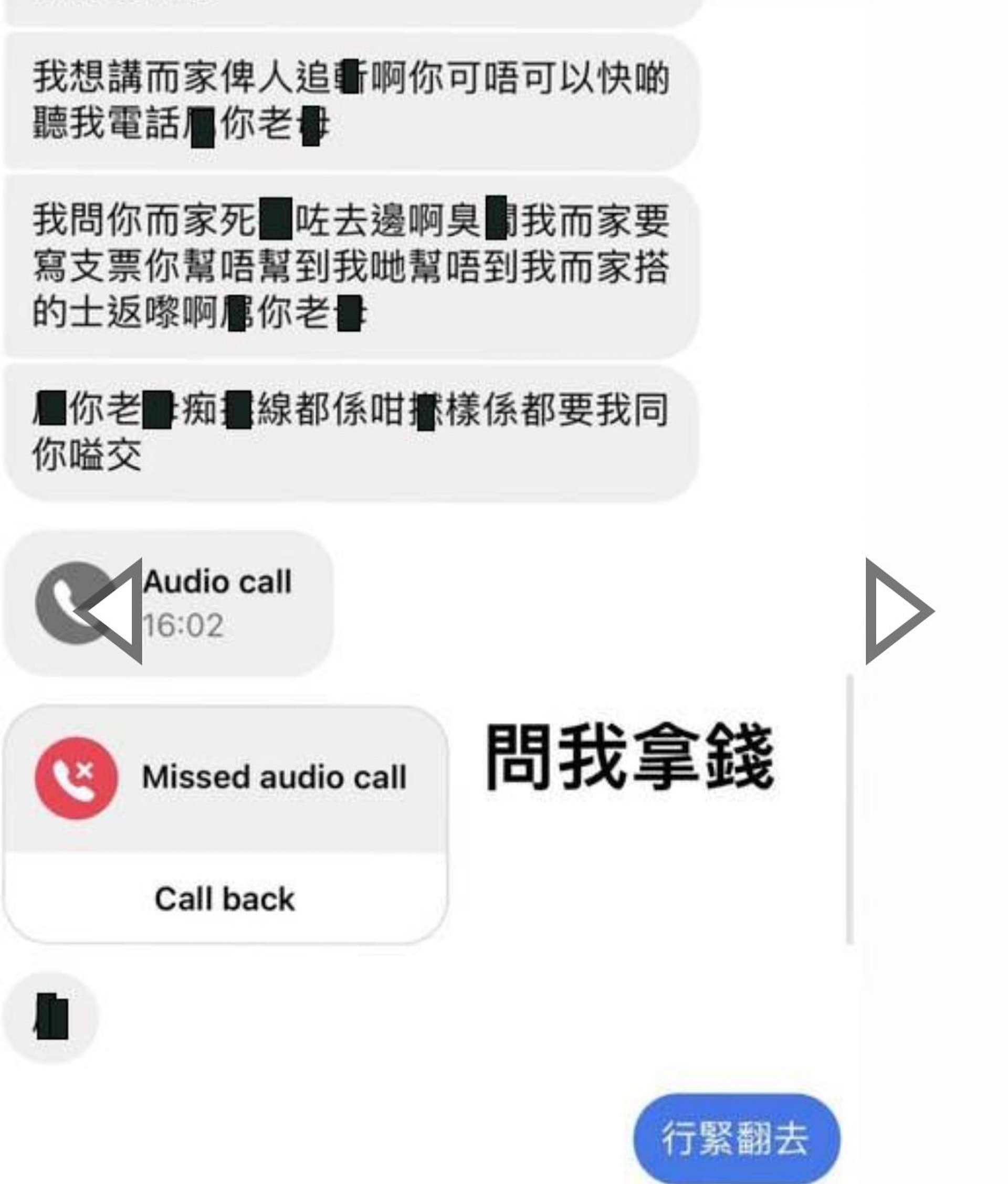1008x1184 pixels.
Task: Go to the next image
Action: click(896, 610)
